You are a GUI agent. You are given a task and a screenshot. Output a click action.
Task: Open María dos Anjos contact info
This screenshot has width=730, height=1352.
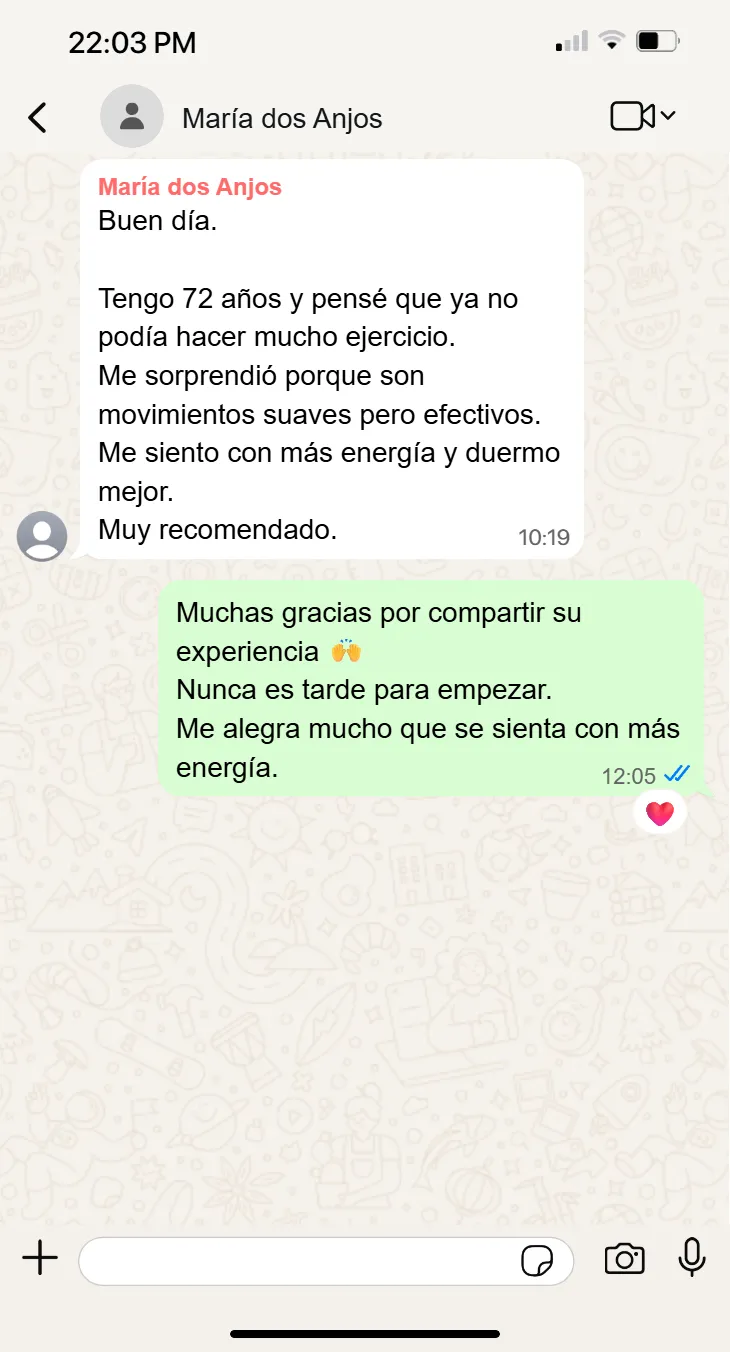pos(281,118)
